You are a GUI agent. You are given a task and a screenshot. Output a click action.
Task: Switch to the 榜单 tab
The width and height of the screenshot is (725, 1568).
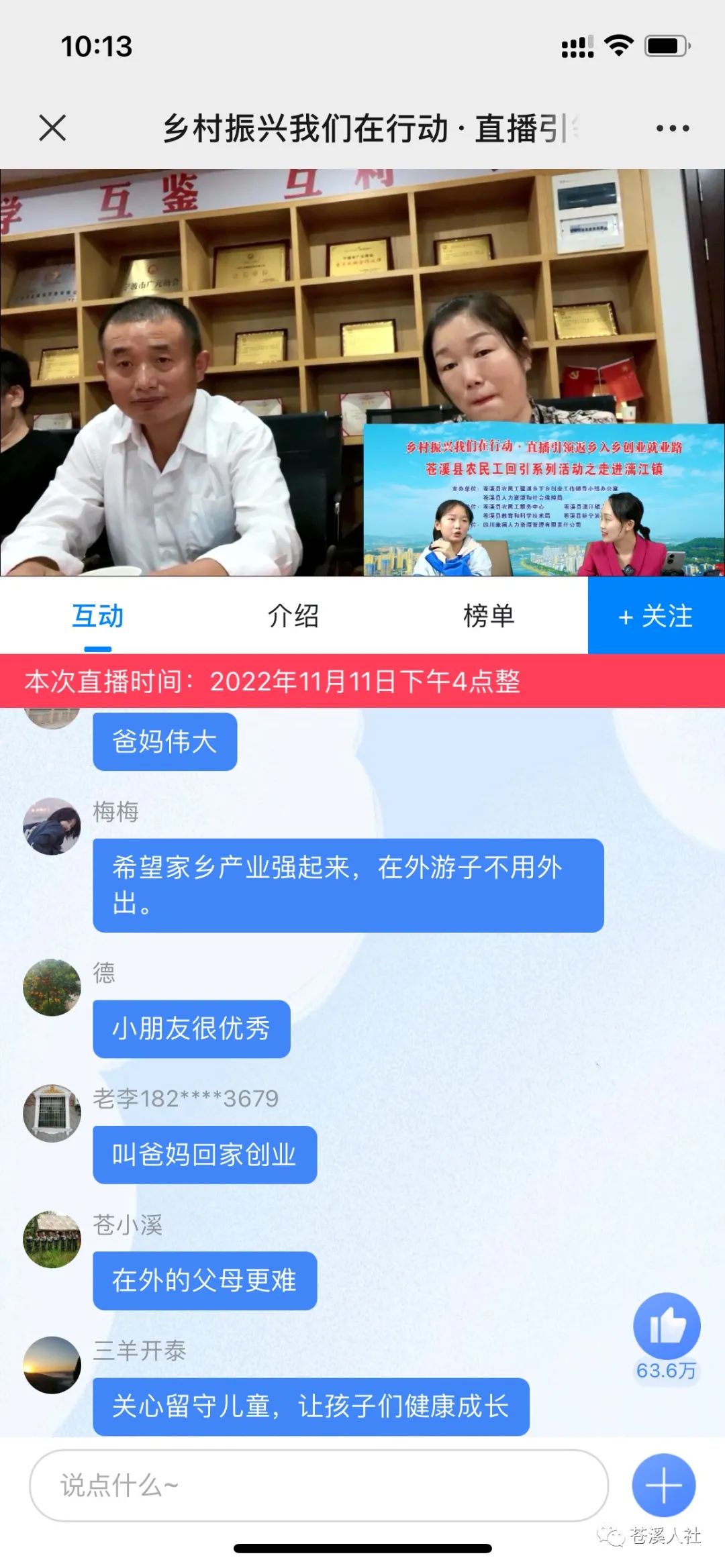(x=489, y=616)
